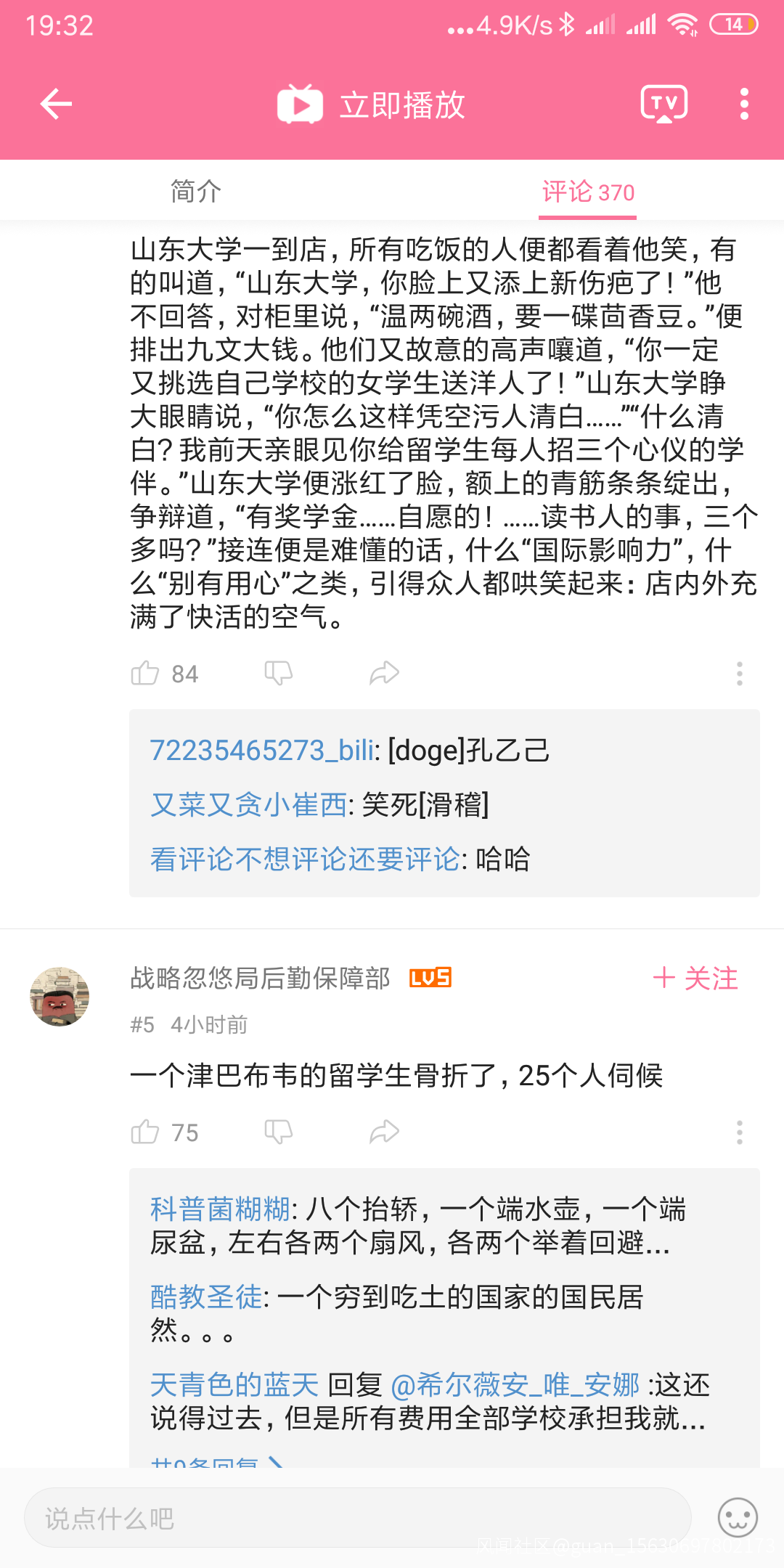Go back using the top-left arrow
The height and width of the screenshot is (1568, 784).
click(x=56, y=104)
